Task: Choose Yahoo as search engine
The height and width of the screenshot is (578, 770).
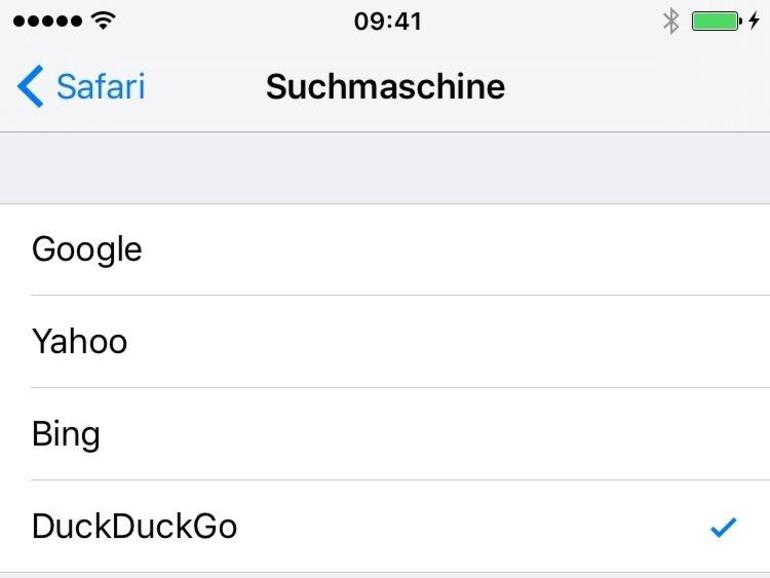Action: [80, 342]
